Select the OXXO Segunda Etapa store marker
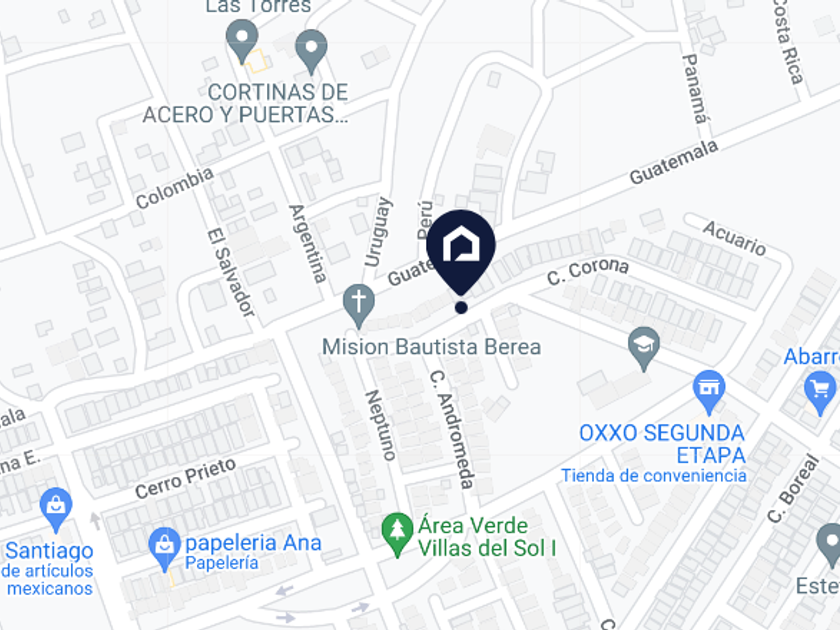This screenshot has width=840, height=630. (708, 392)
